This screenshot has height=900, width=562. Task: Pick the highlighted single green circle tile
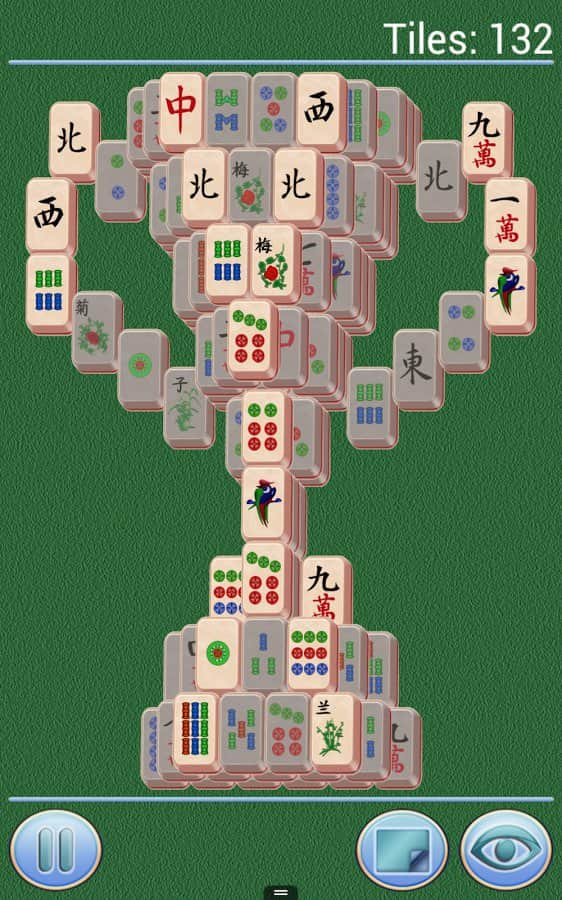pos(218,653)
